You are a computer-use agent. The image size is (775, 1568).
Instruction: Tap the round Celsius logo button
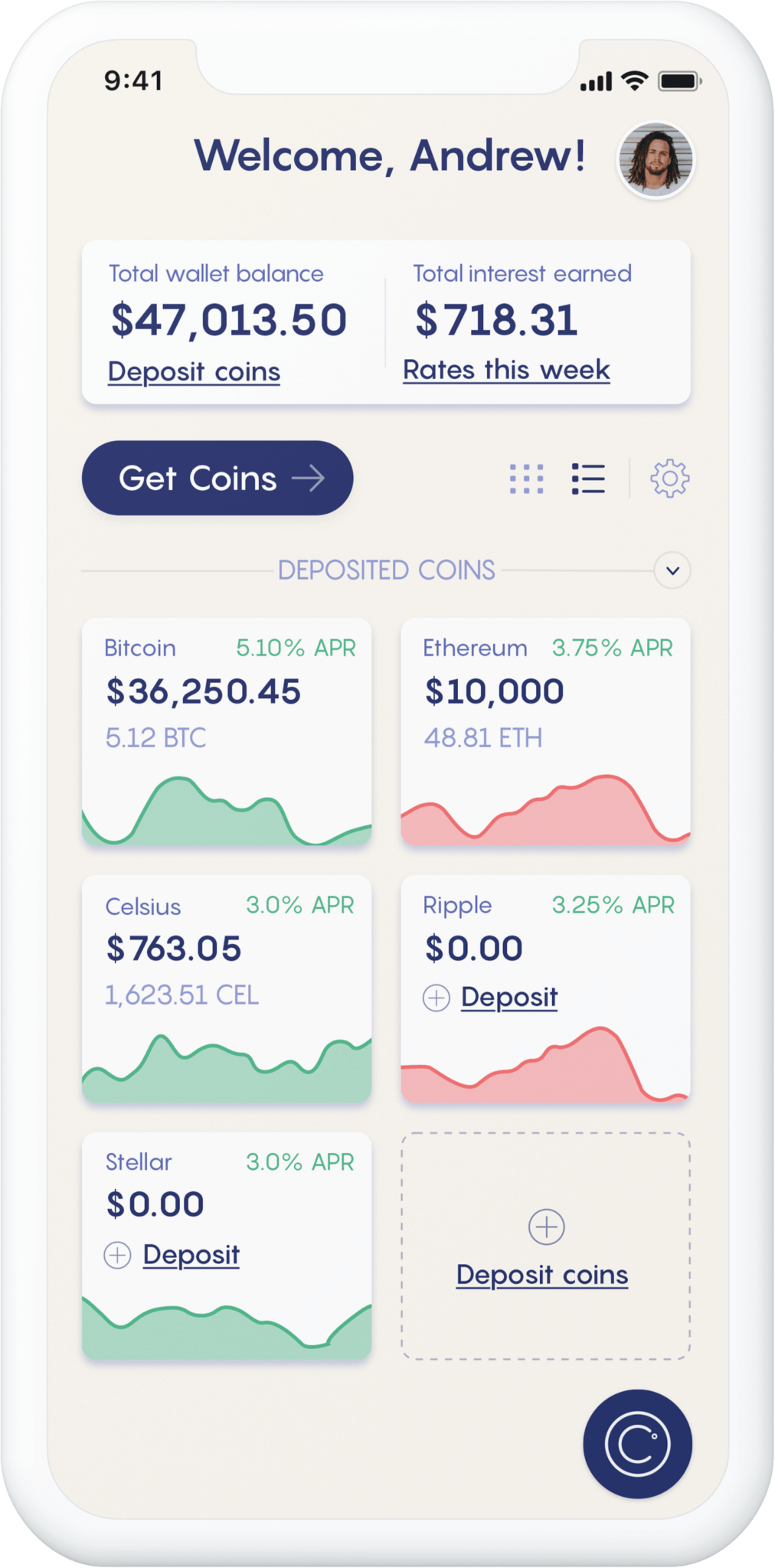click(637, 1444)
